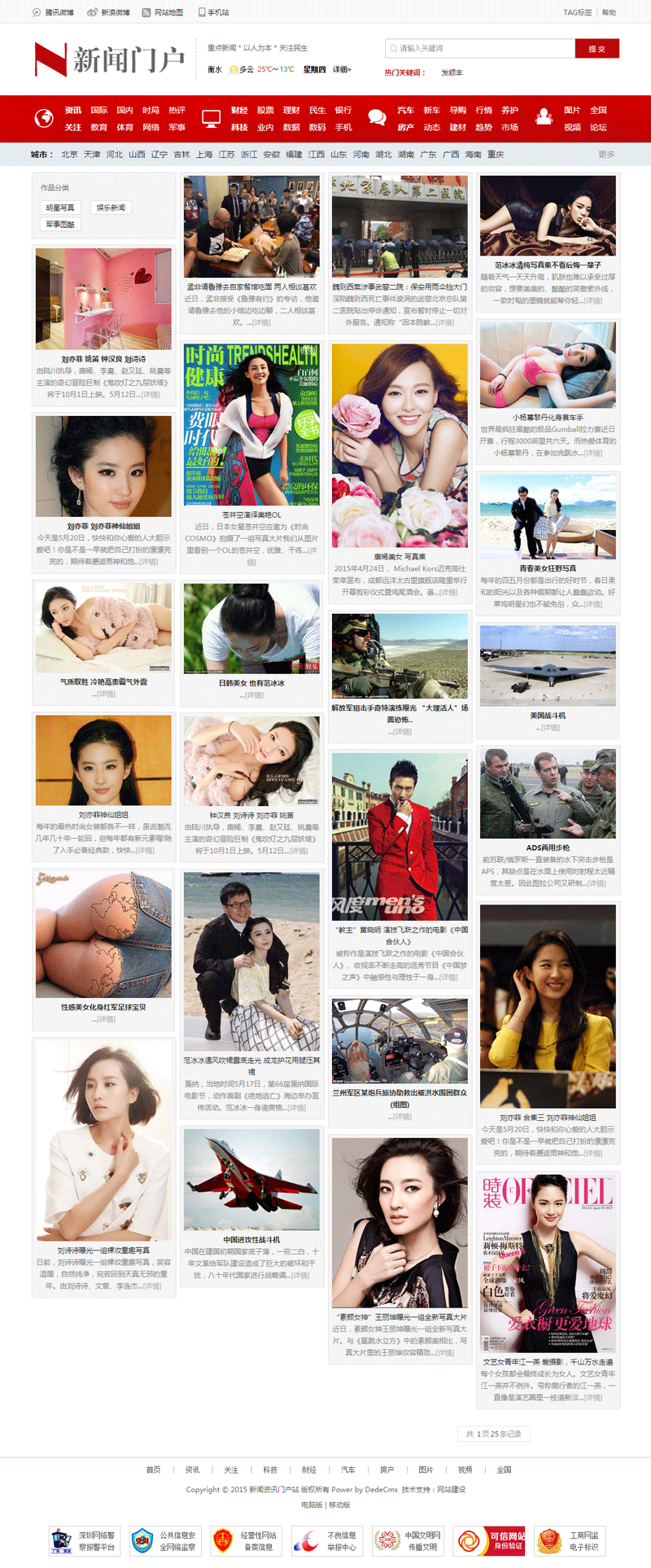The width and height of the screenshot is (651, 1568).
Task: Filter works by 明星写真 category
Action: coord(60,208)
